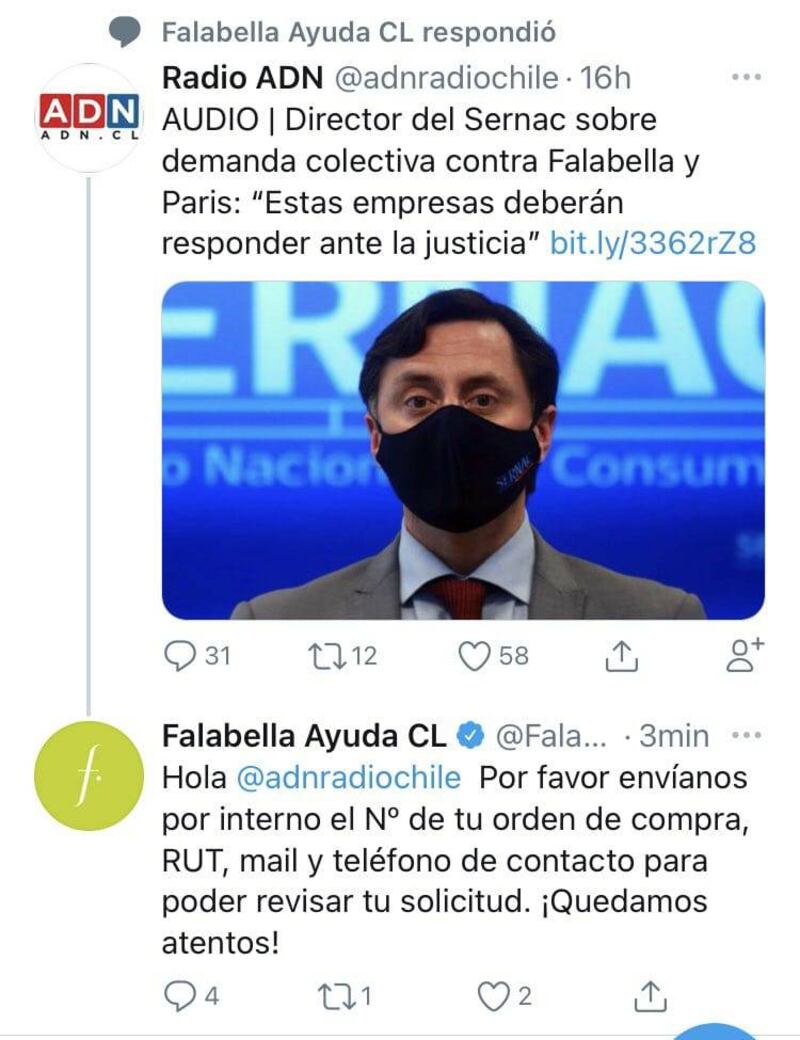Screen dimensions: 800x1040
Task: Open the Sernac director photo in the tweet
Action: [463, 450]
